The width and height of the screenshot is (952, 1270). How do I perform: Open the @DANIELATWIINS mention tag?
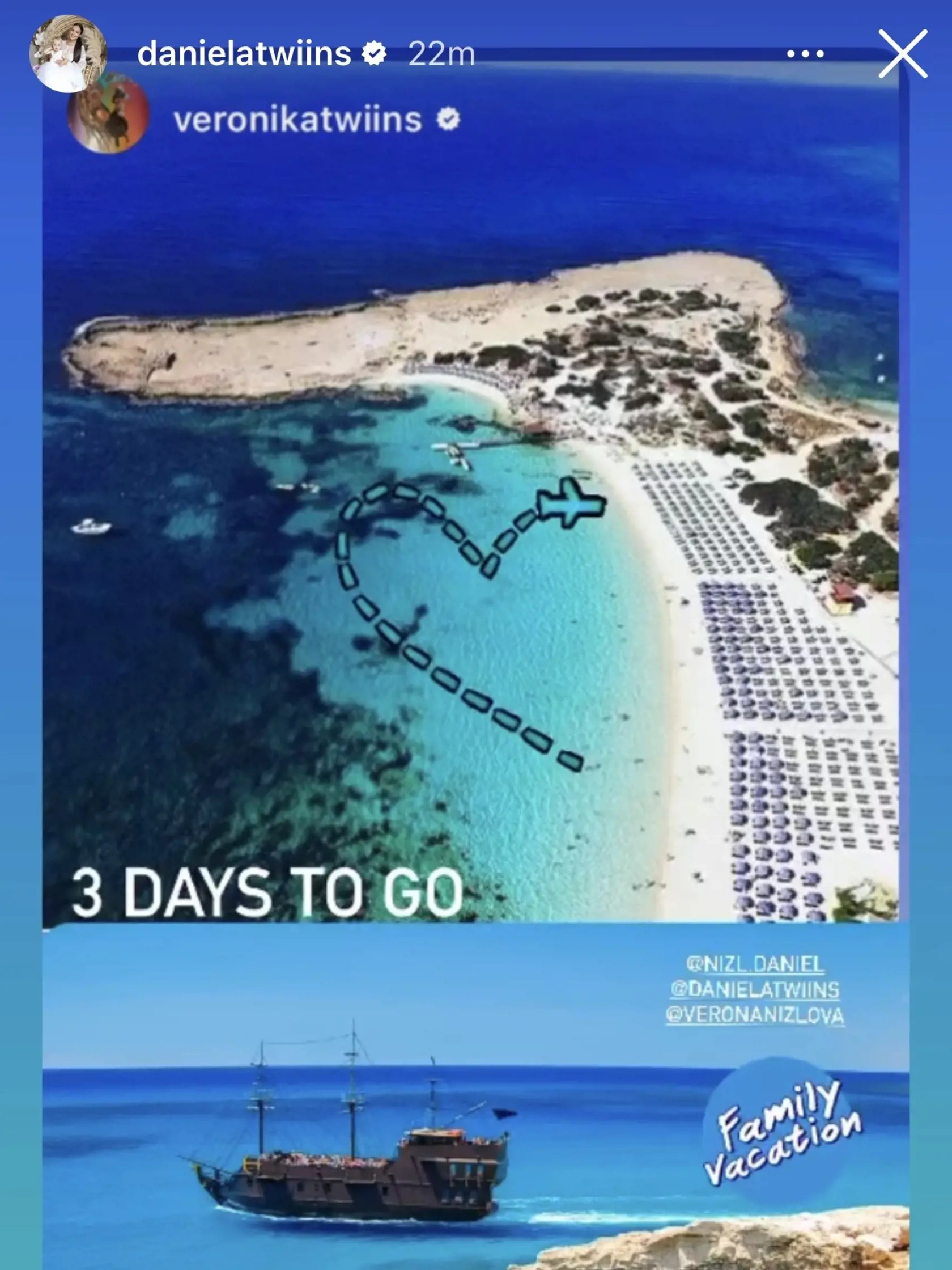point(755,989)
